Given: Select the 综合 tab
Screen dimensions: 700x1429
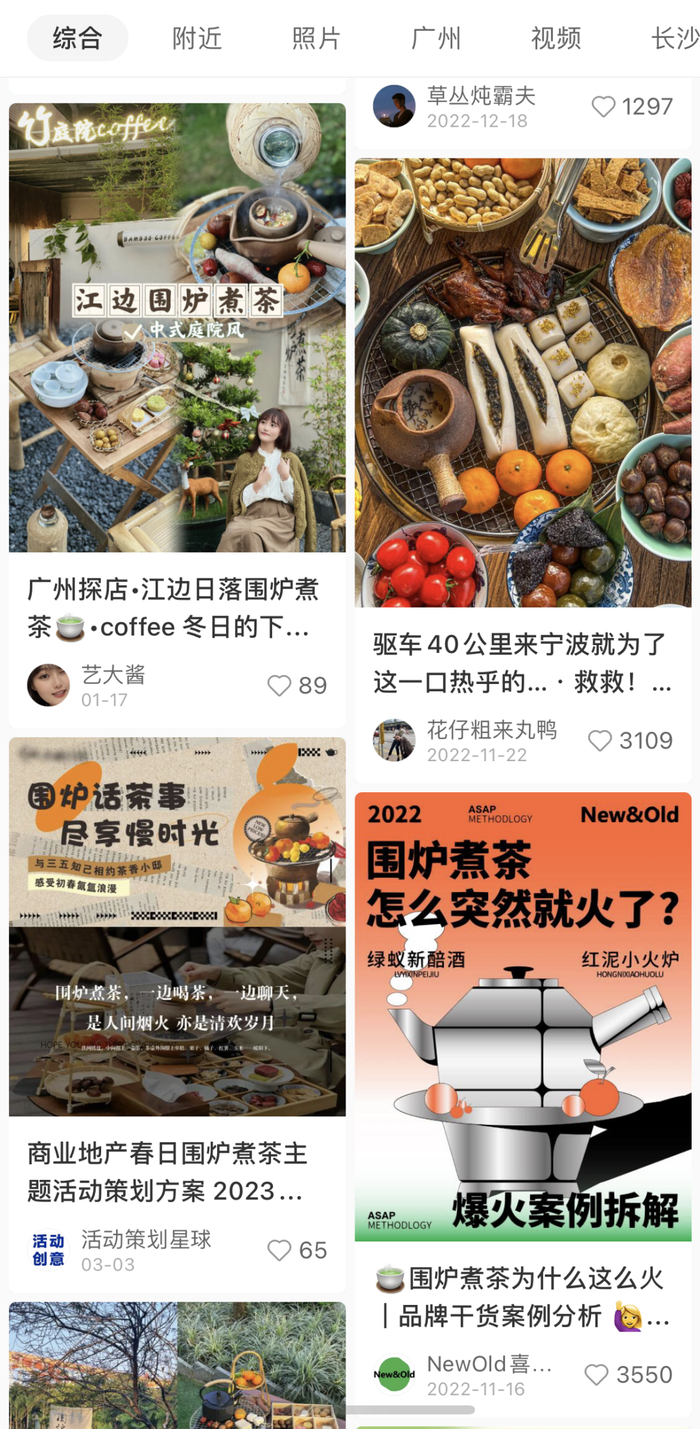Looking at the screenshot, I should coord(77,39).
